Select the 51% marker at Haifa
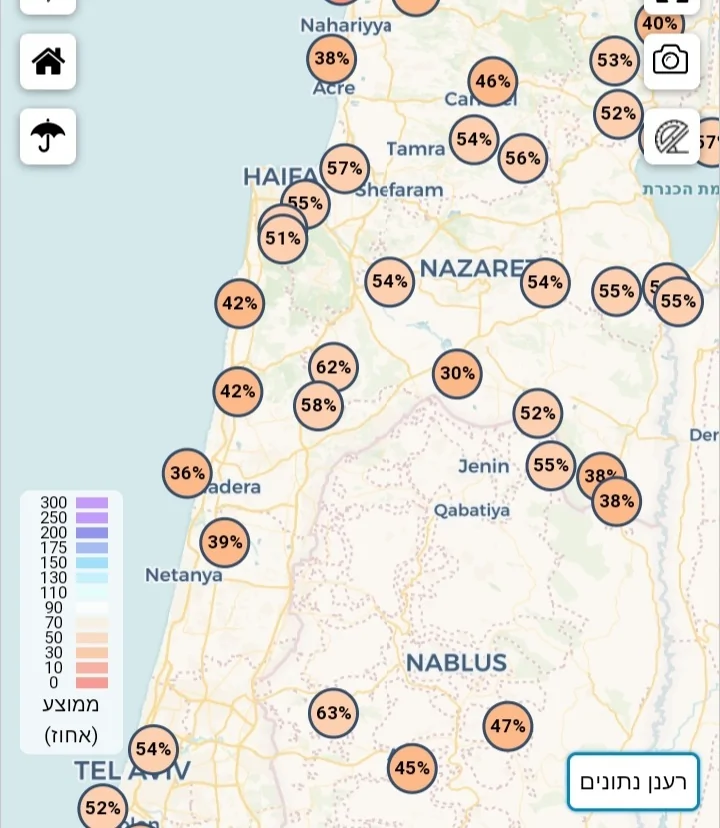The image size is (720, 828). click(283, 240)
